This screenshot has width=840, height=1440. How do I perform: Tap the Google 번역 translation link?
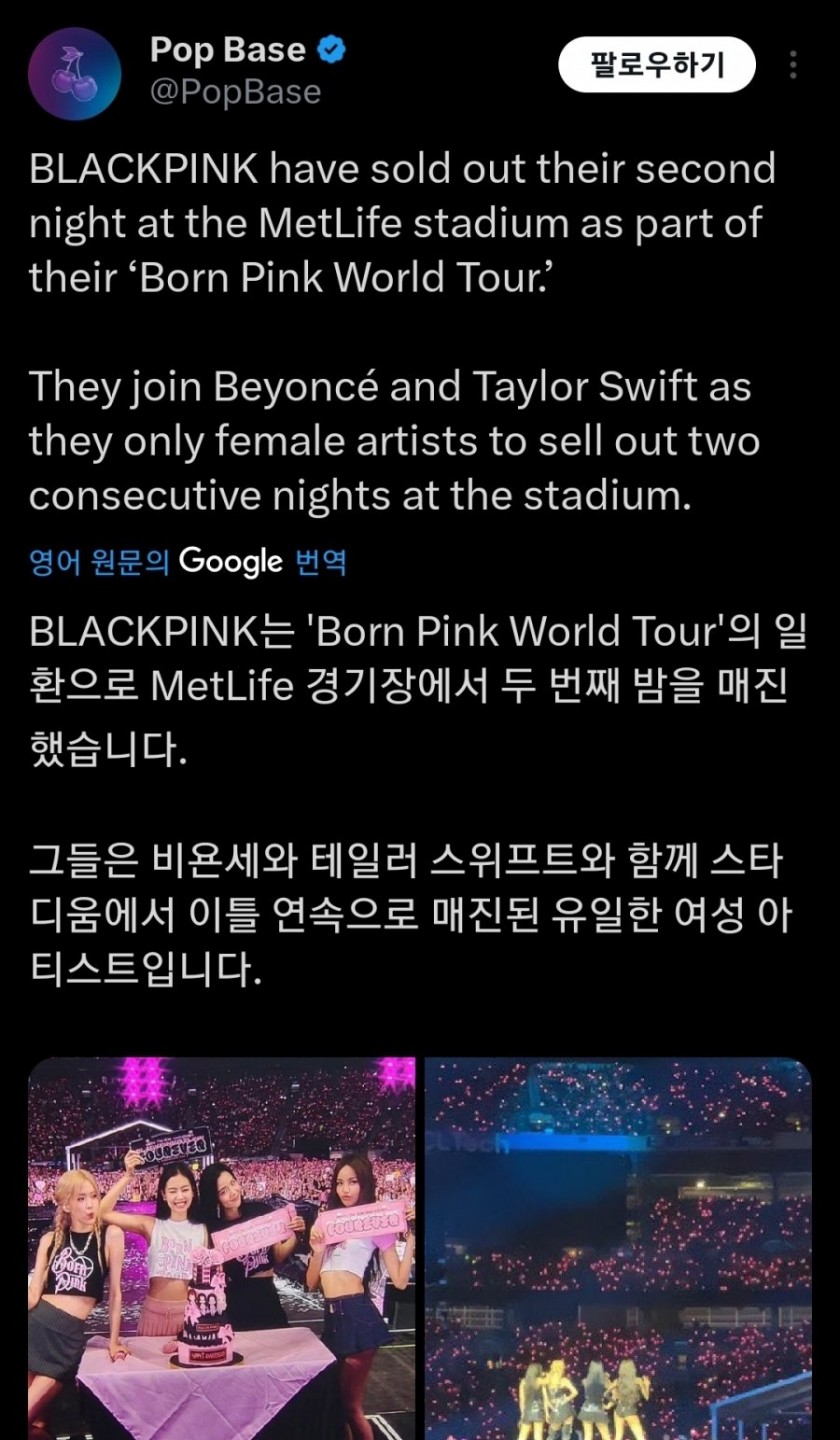tap(188, 562)
